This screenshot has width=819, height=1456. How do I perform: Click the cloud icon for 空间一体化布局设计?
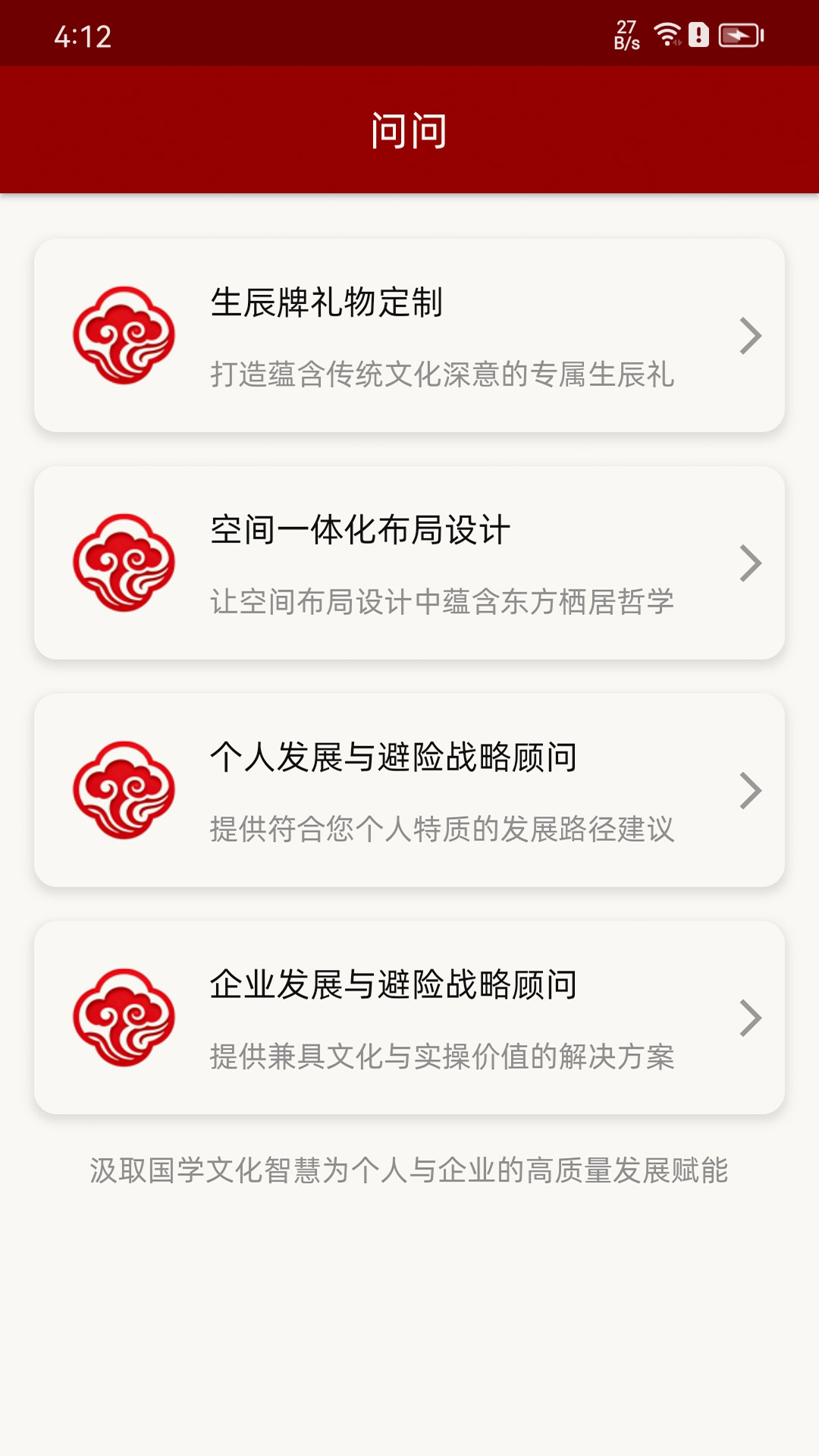(125, 563)
